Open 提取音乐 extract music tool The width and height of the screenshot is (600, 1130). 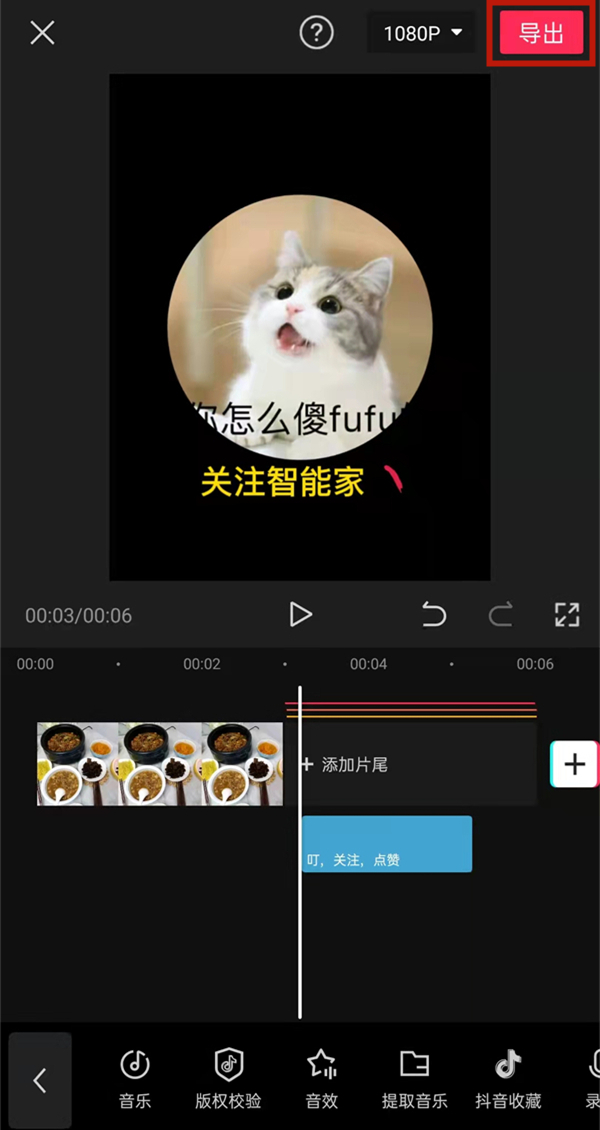pos(414,1080)
